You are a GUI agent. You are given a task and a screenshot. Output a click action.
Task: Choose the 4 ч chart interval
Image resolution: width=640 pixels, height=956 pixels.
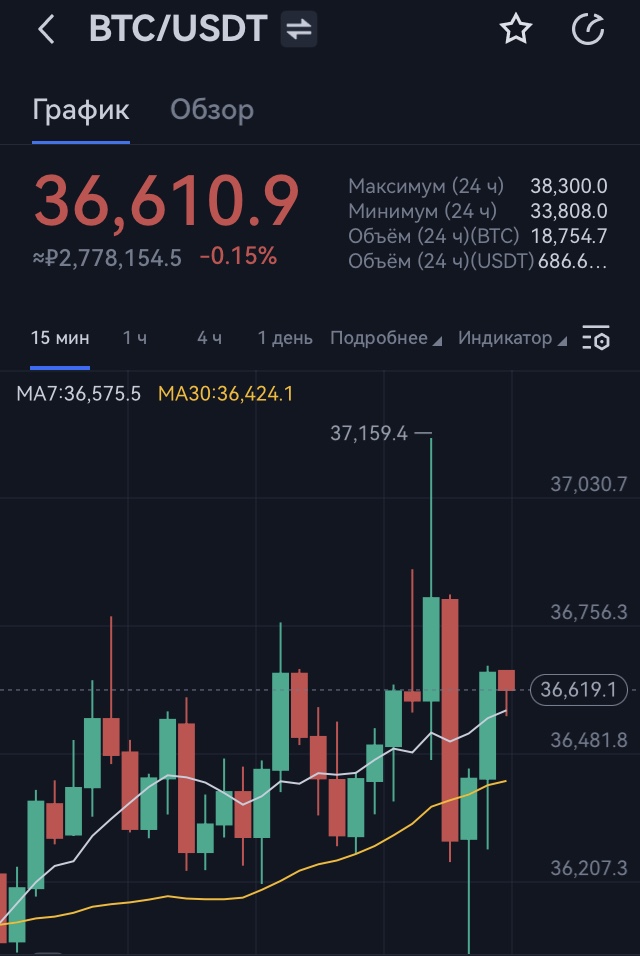point(209,338)
